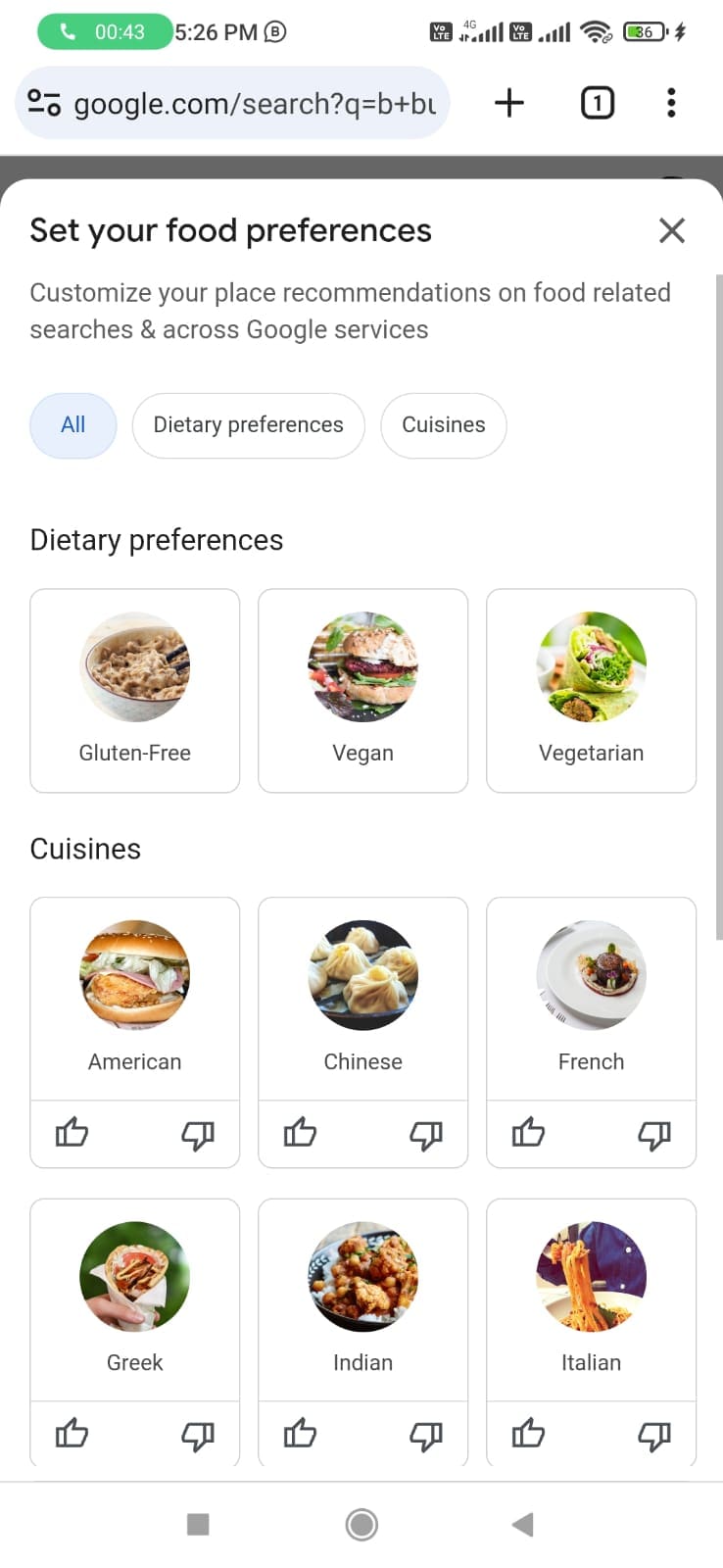Thumbs down the Italian cuisine card
Image resolution: width=723 pixels, height=1568 pixels.
[x=654, y=1434]
